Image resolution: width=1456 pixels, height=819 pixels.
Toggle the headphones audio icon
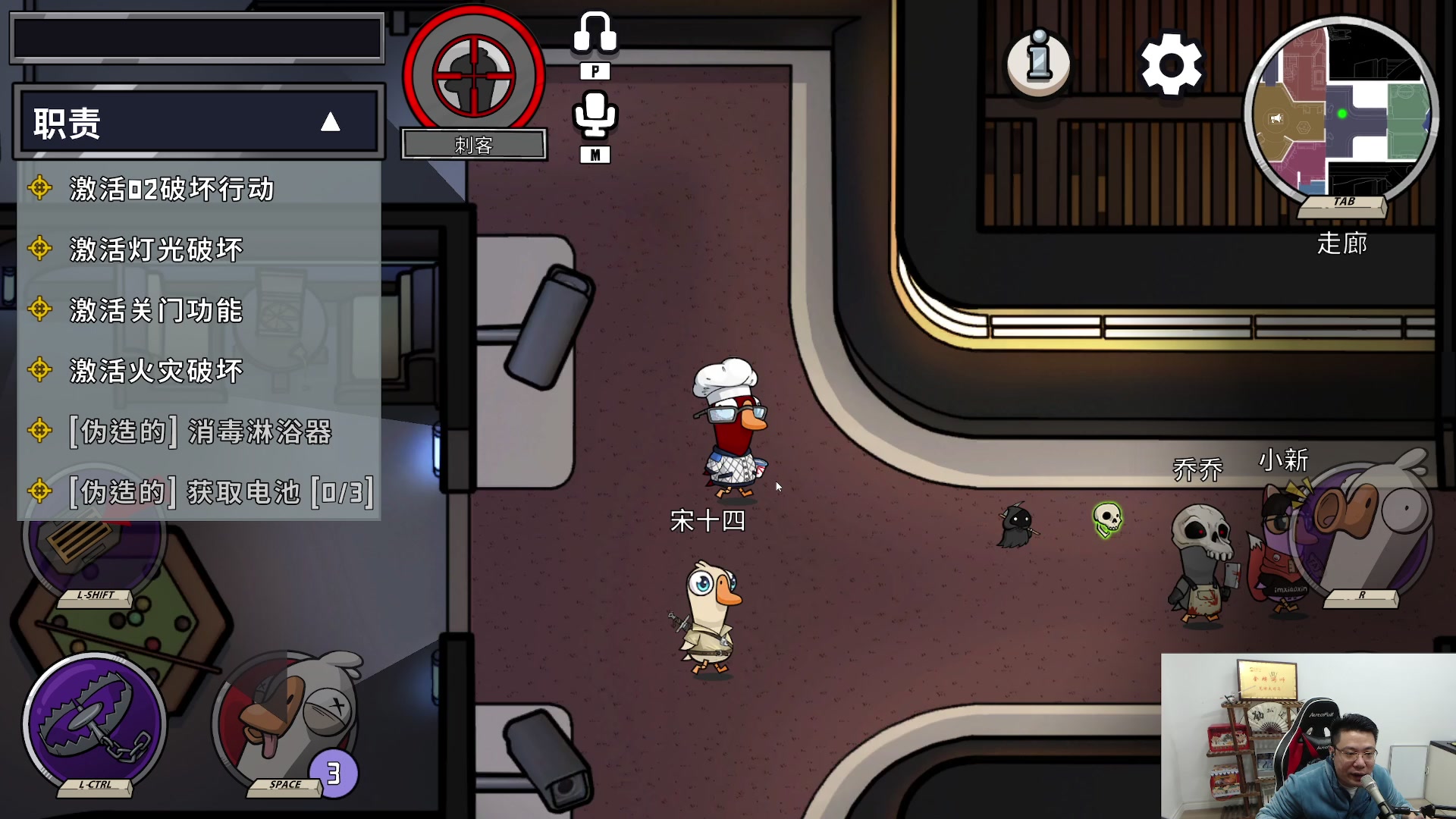[x=595, y=33]
